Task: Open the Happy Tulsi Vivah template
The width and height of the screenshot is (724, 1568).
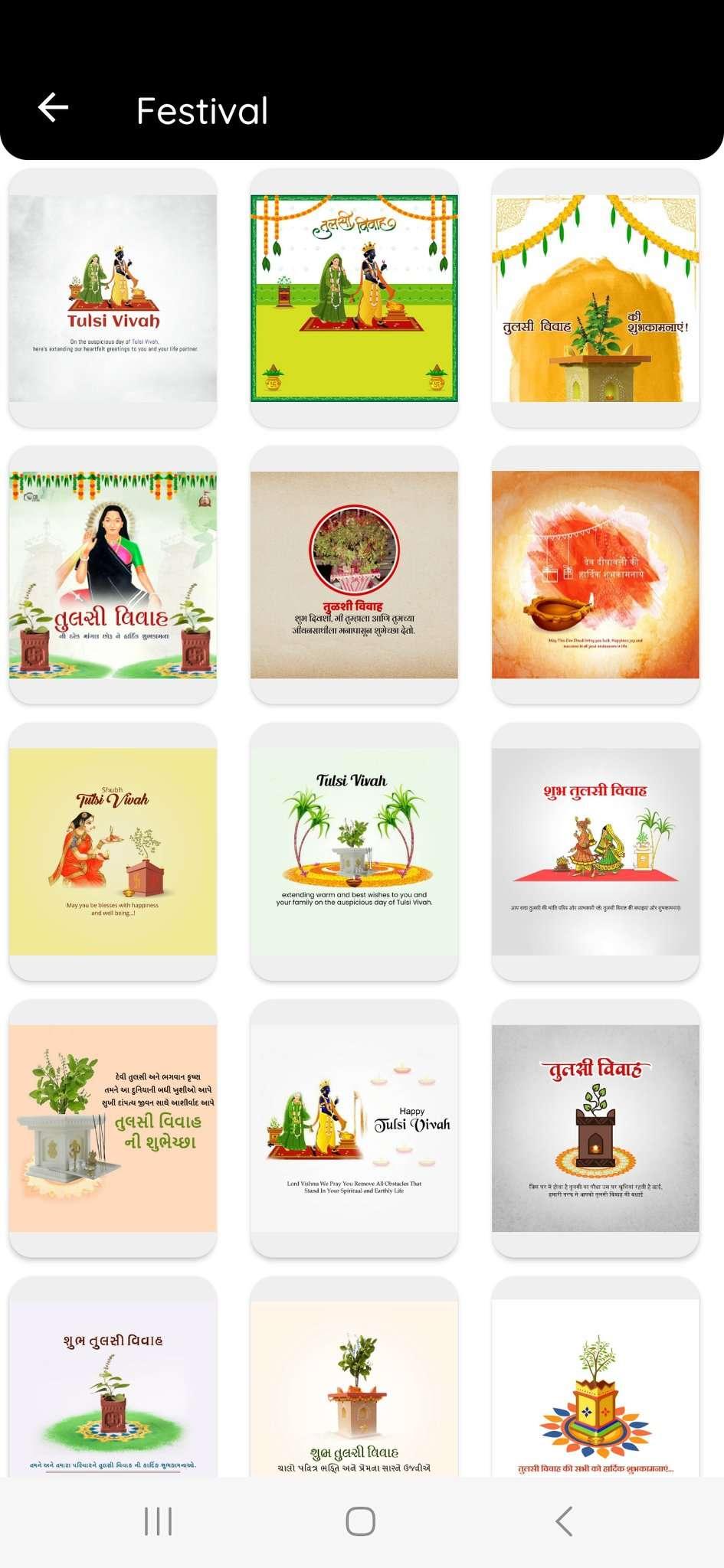Action: [354, 1128]
